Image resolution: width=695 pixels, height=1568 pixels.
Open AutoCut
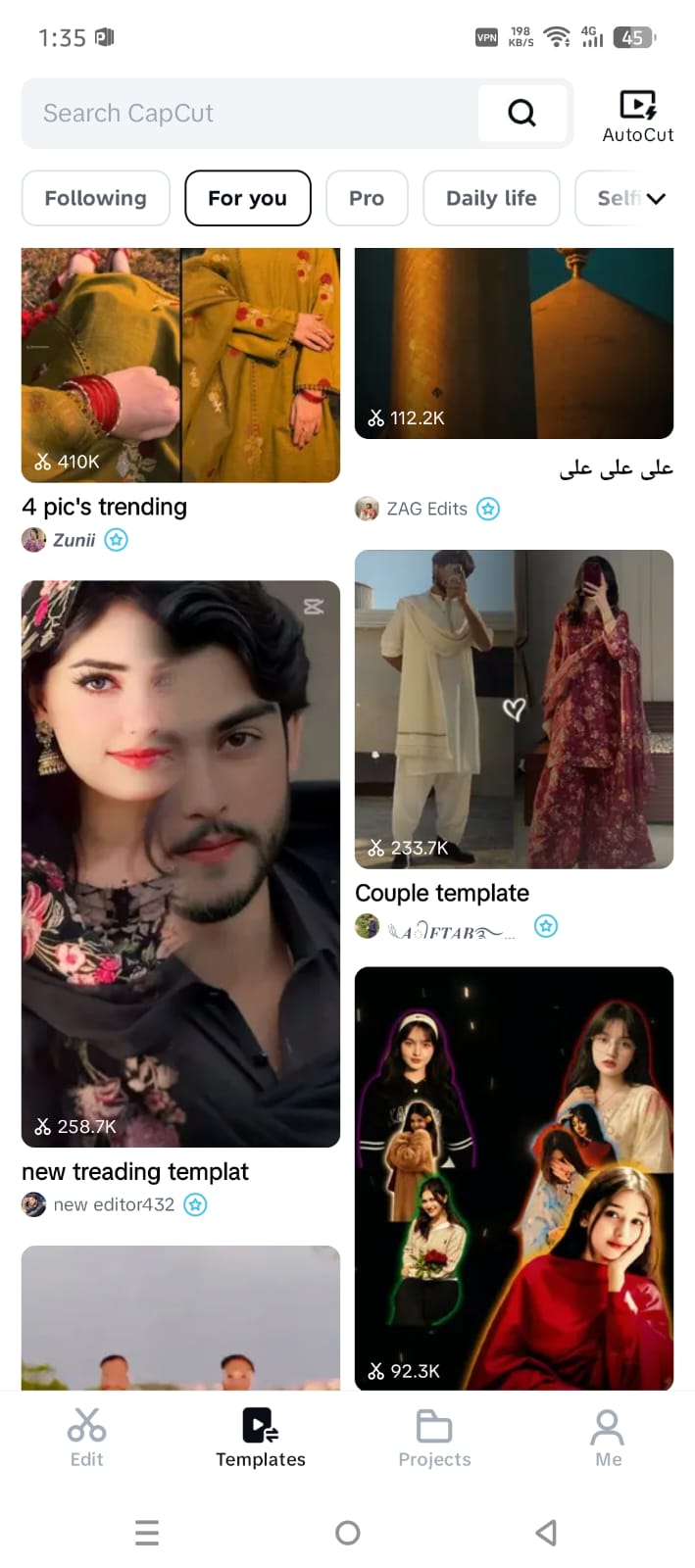pos(637,116)
